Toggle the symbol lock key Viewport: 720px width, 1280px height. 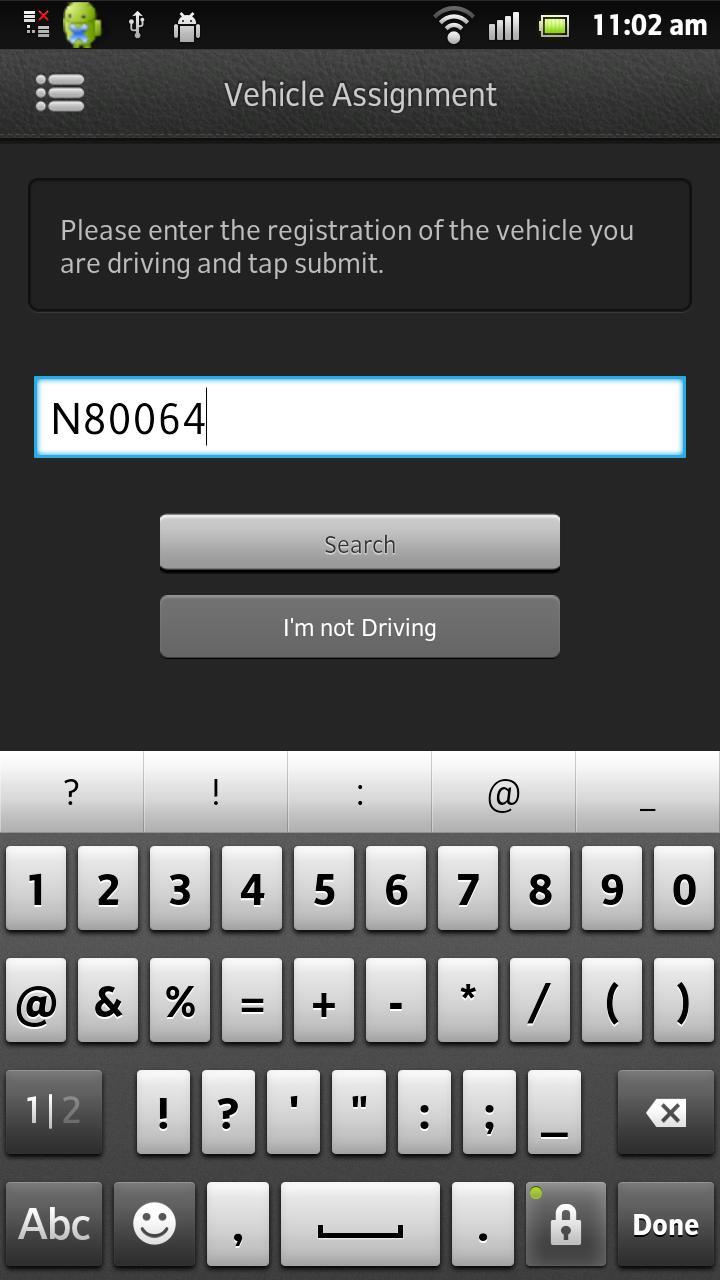pyautogui.click(x=565, y=1224)
